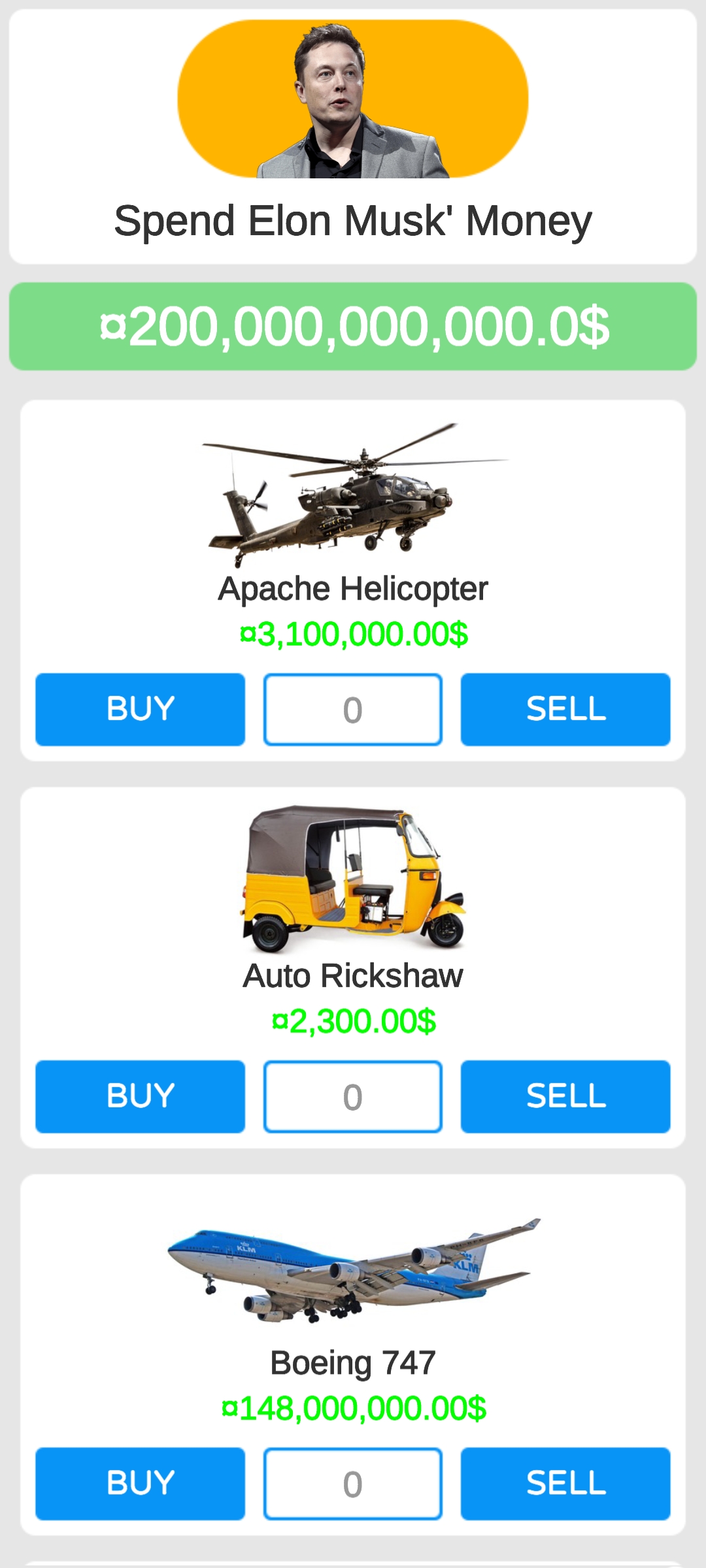Buy a Boeing 747
The image size is (706, 1568).
[140, 1483]
